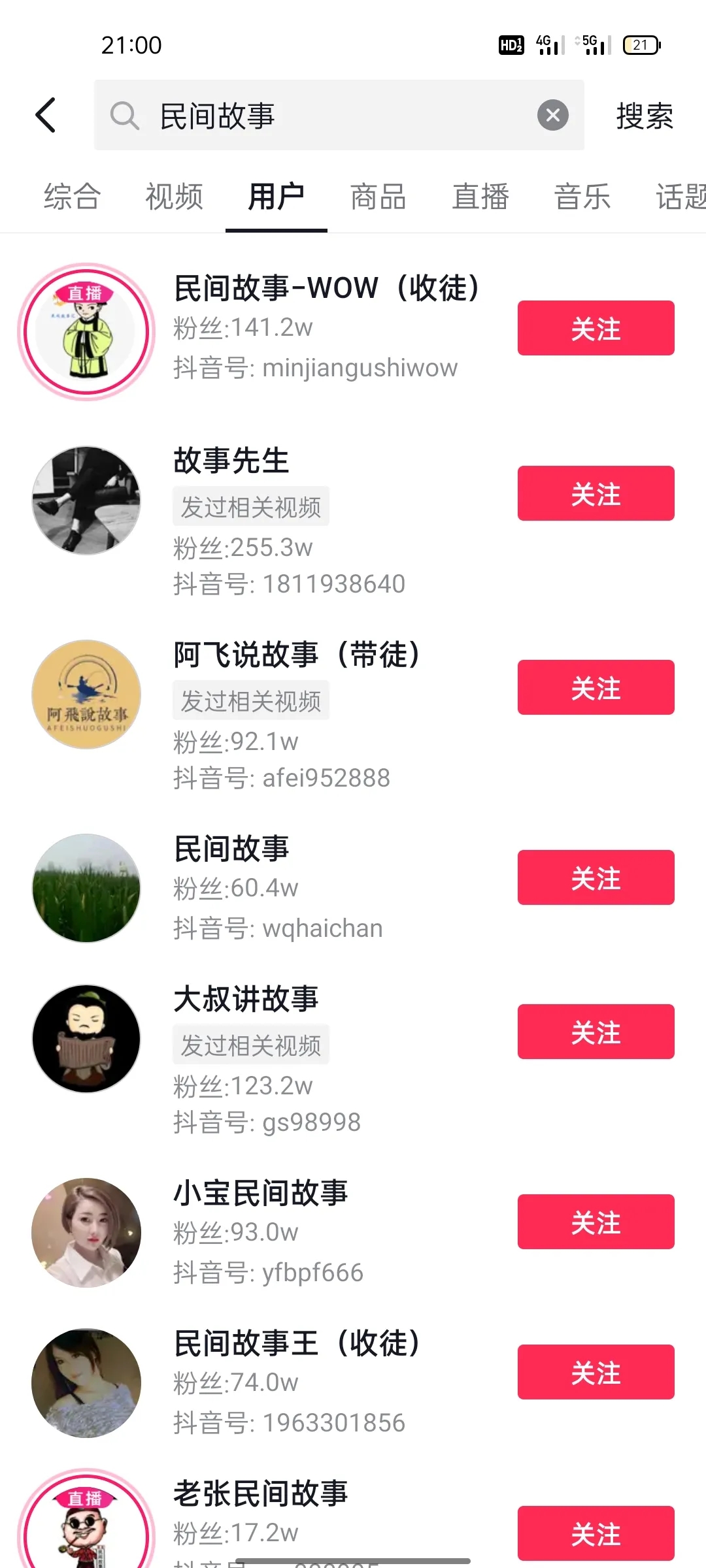The width and height of the screenshot is (706, 1568).
Task: View 大叔讲故事's profile
Action: click(86, 1039)
